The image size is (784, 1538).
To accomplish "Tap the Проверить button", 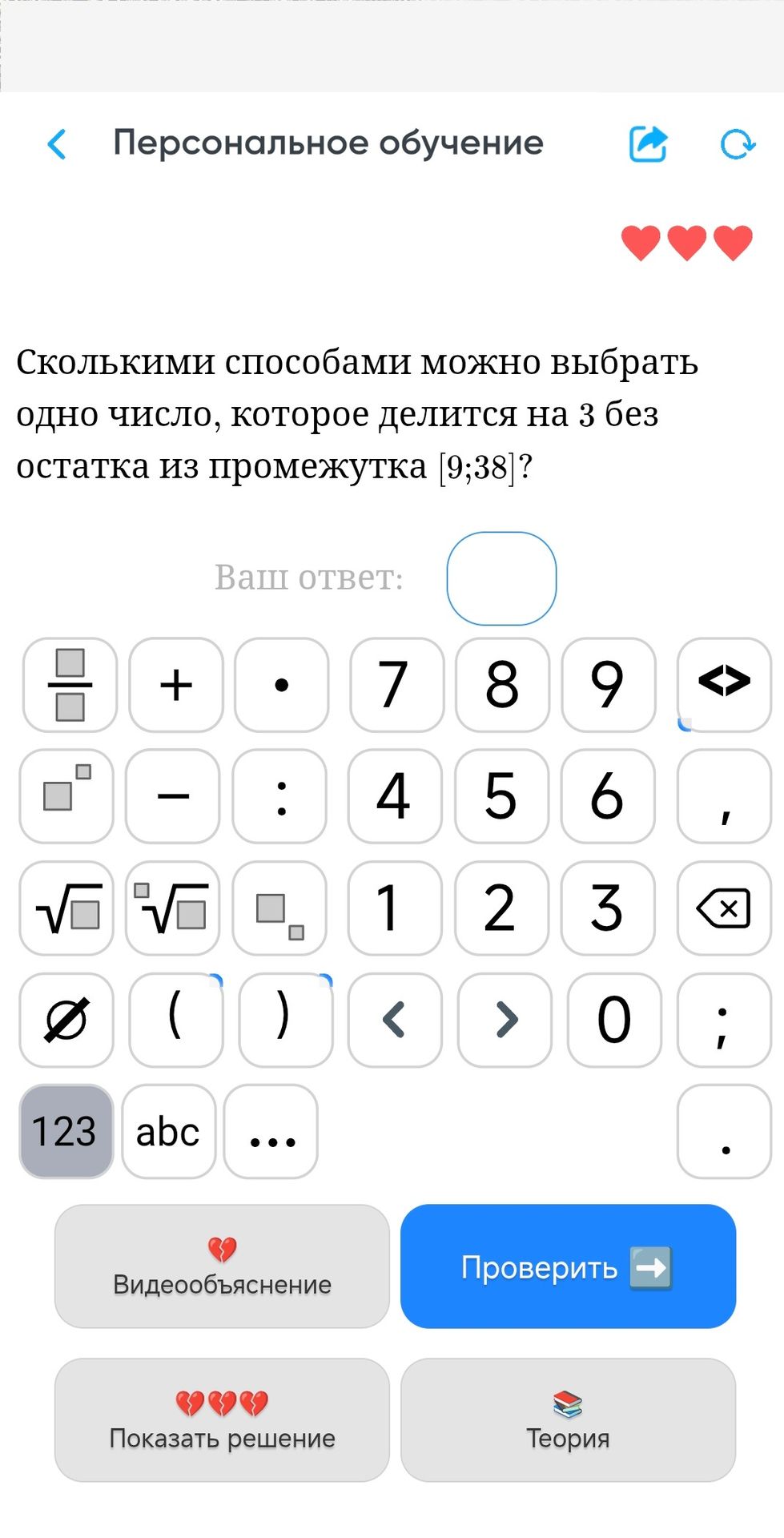I will (568, 1266).
